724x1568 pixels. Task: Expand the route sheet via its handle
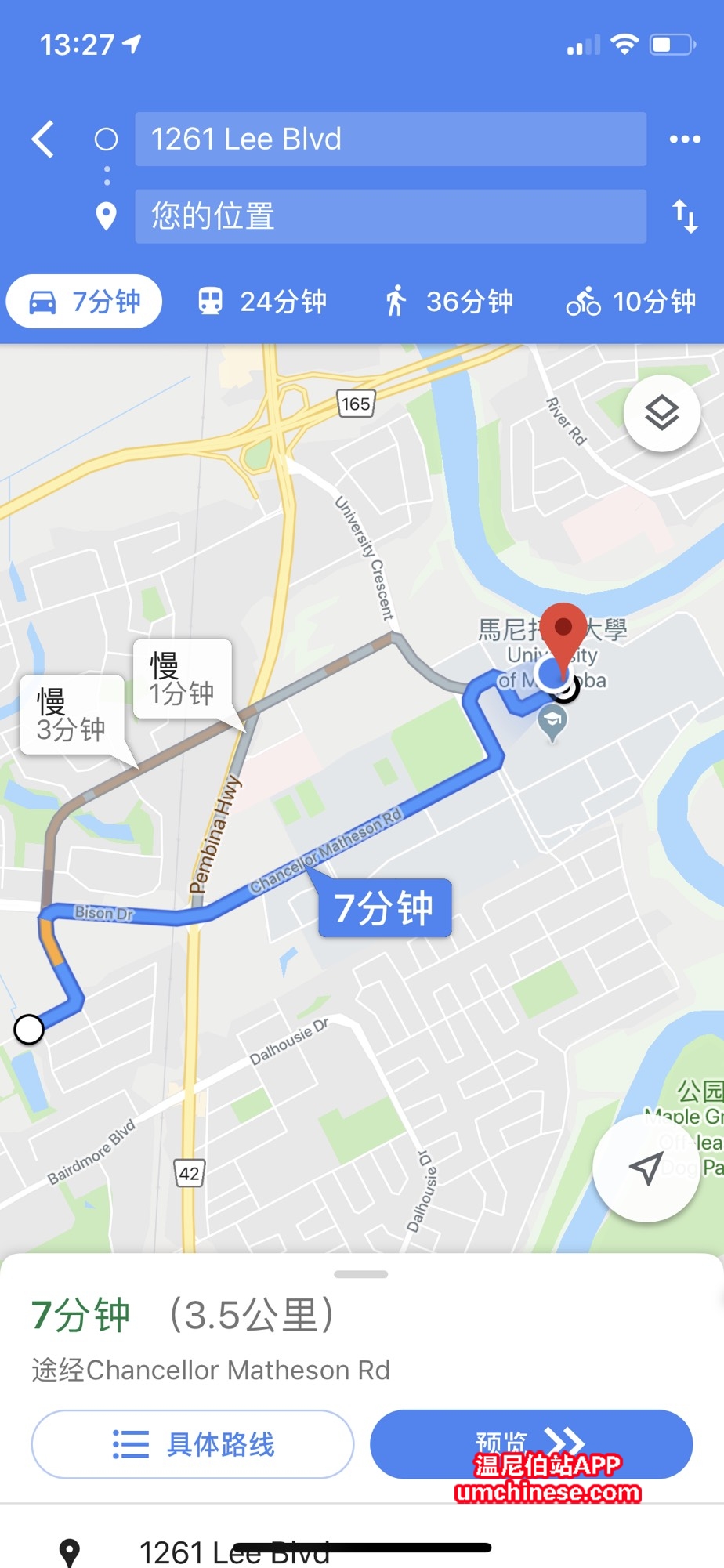(x=360, y=1274)
